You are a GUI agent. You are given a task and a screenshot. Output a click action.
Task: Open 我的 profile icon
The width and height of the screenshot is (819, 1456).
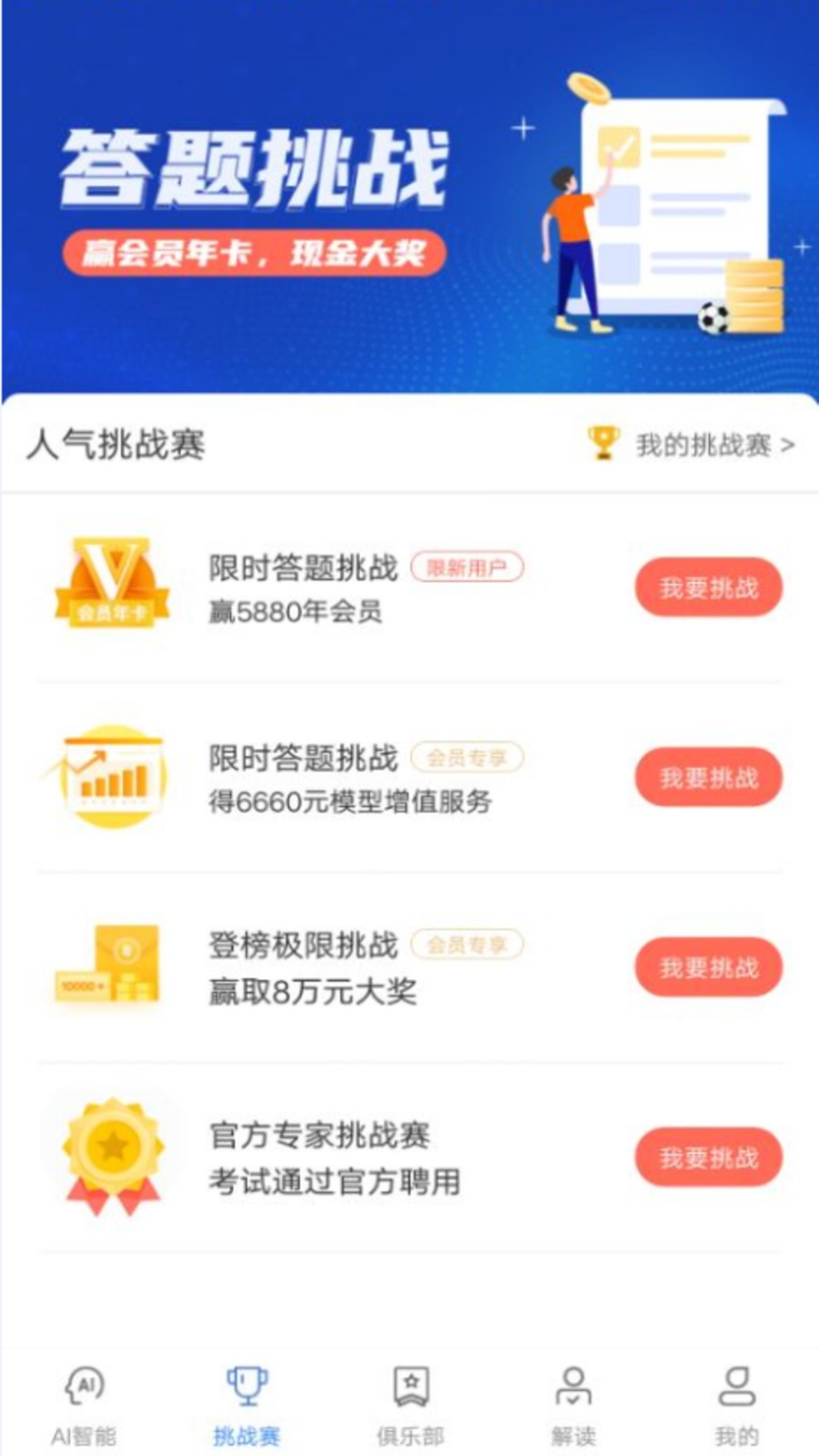tap(737, 1388)
